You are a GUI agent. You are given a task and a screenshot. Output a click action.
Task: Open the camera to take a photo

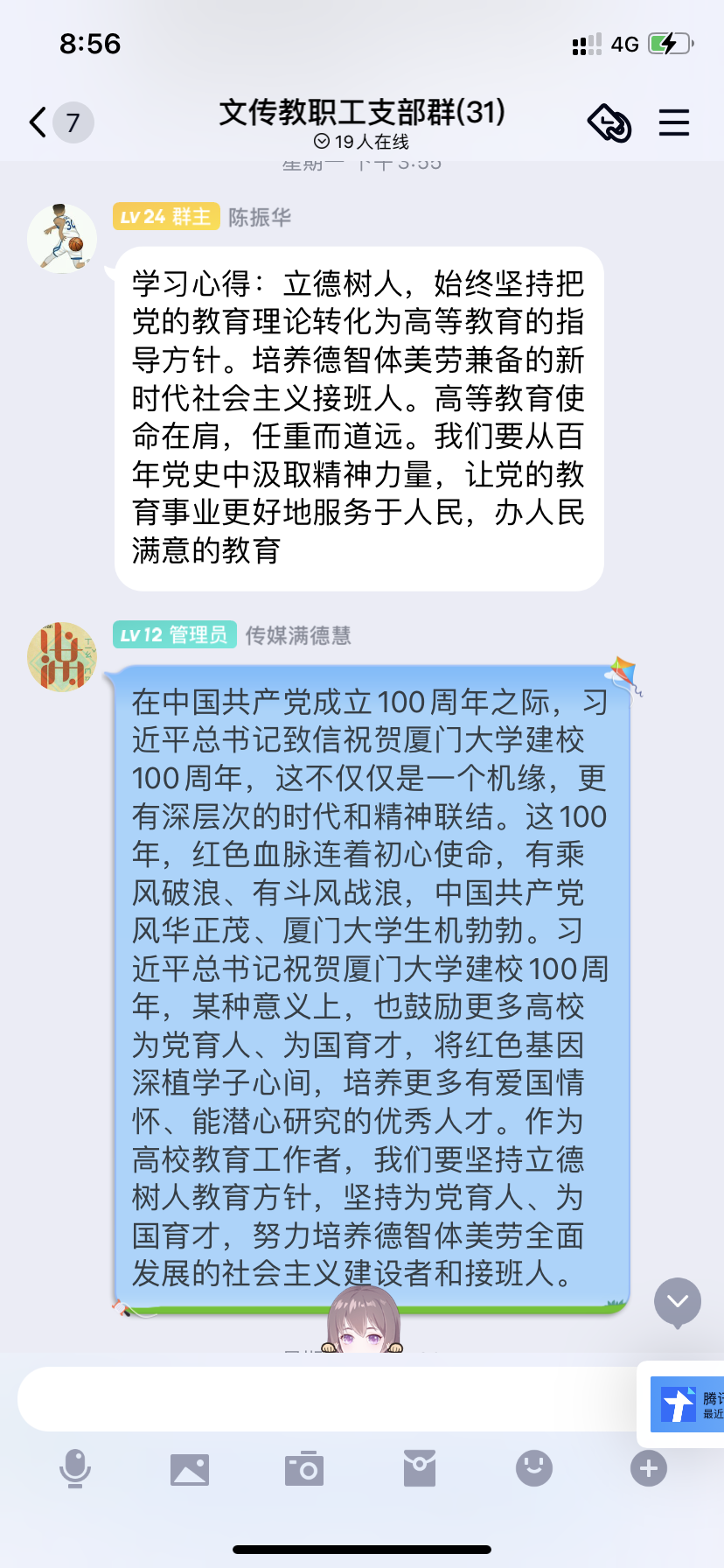click(x=304, y=1469)
